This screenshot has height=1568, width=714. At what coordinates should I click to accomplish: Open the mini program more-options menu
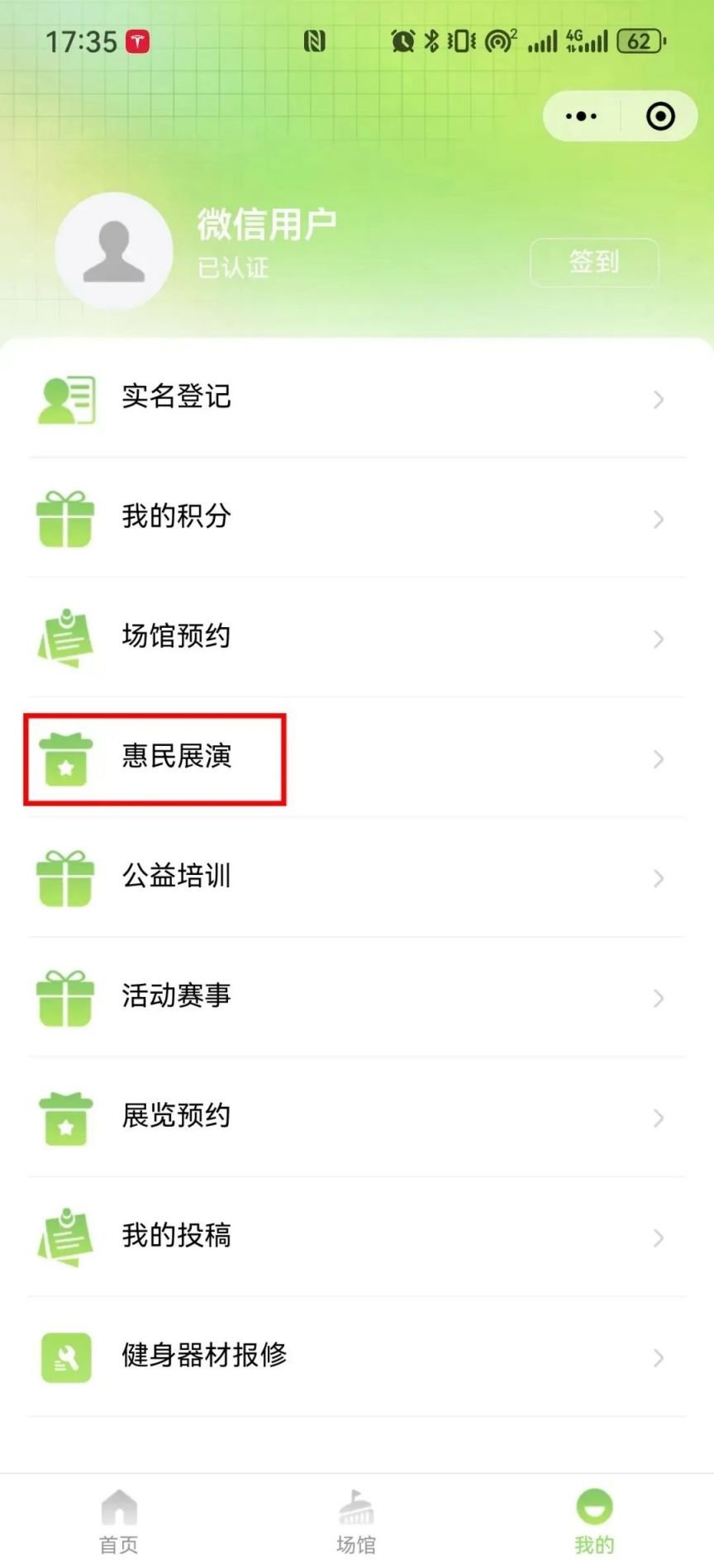(x=581, y=116)
